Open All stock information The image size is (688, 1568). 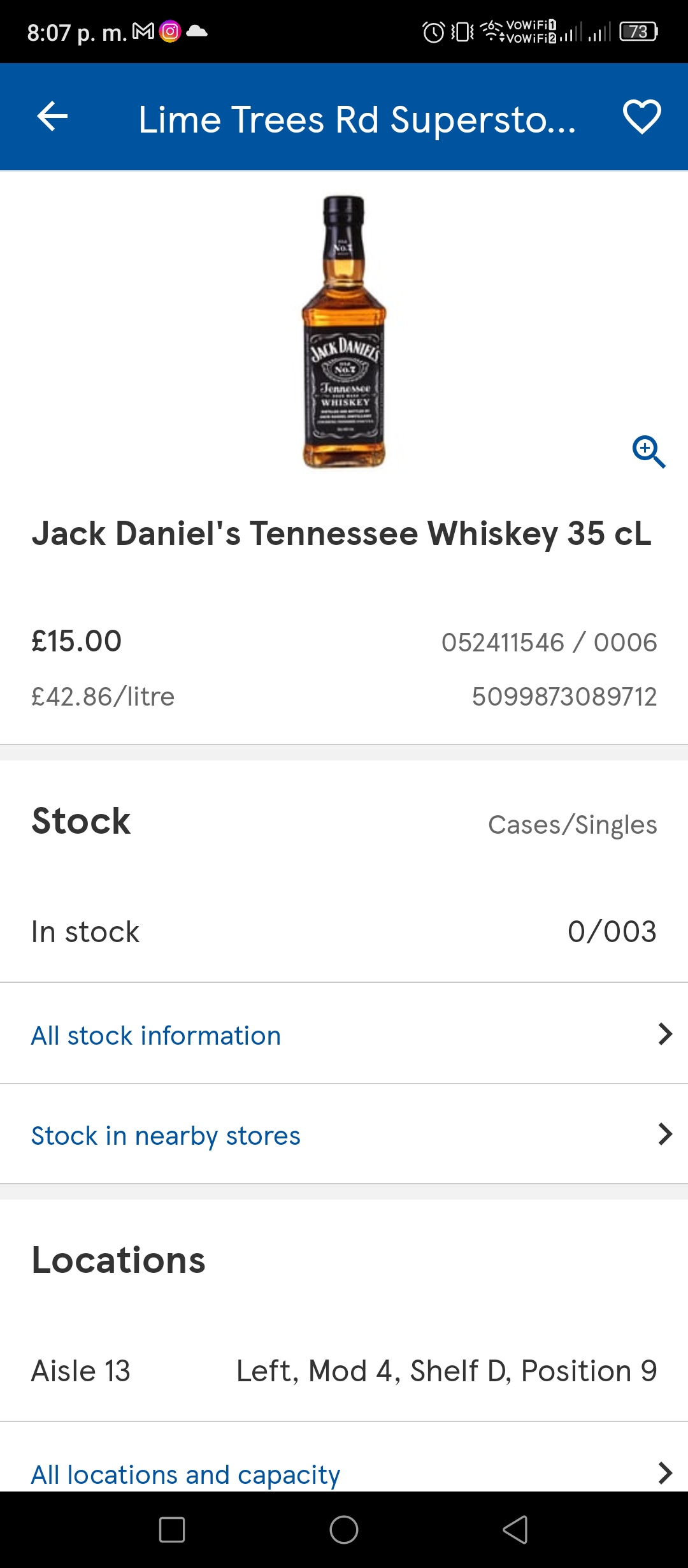[x=344, y=1033]
